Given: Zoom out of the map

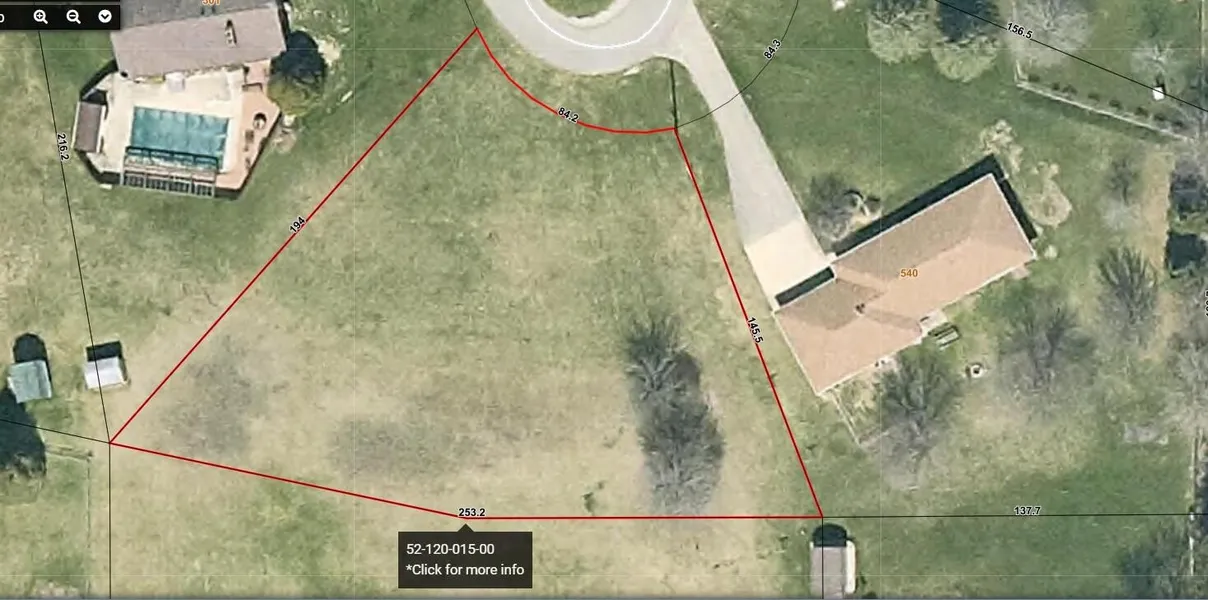Looking at the screenshot, I should 74,16.
